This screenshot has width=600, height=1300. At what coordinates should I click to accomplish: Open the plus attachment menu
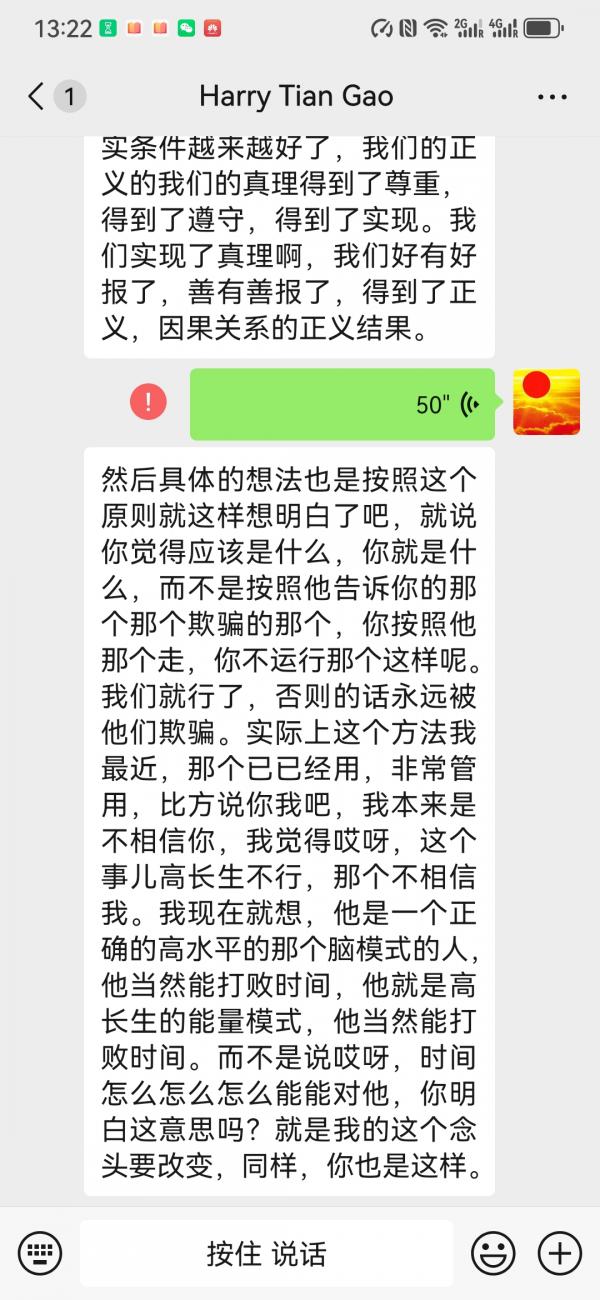pyautogui.click(x=559, y=1253)
